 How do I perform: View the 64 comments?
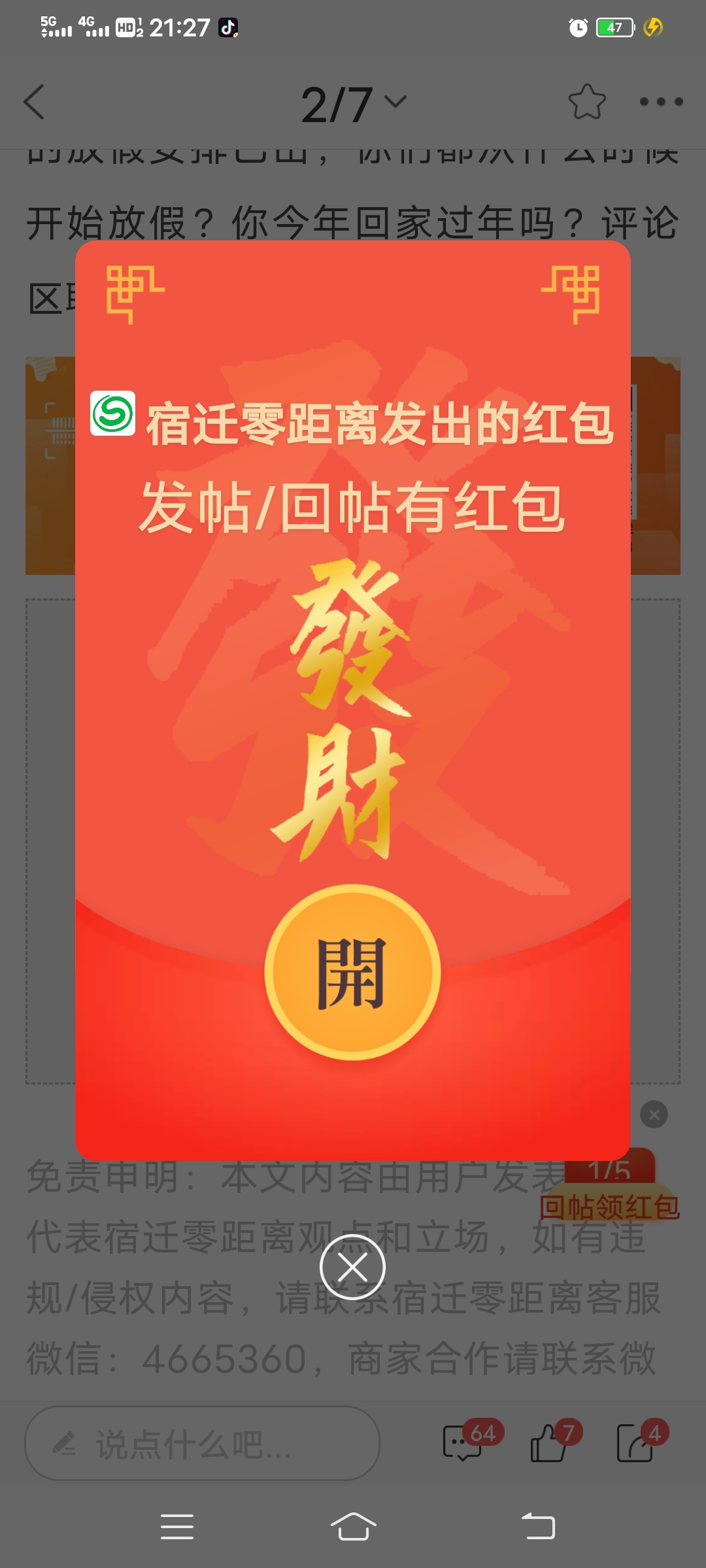point(463,1443)
